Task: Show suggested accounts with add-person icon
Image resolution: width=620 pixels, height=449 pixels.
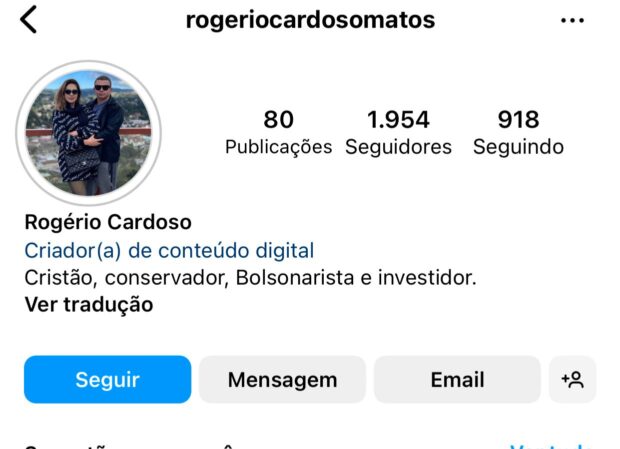Action: 572,380
